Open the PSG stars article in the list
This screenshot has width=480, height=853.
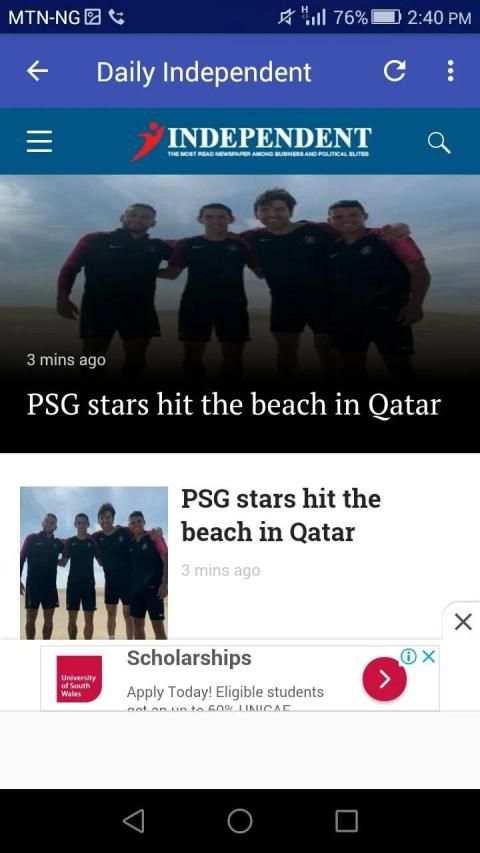click(x=281, y=515)
